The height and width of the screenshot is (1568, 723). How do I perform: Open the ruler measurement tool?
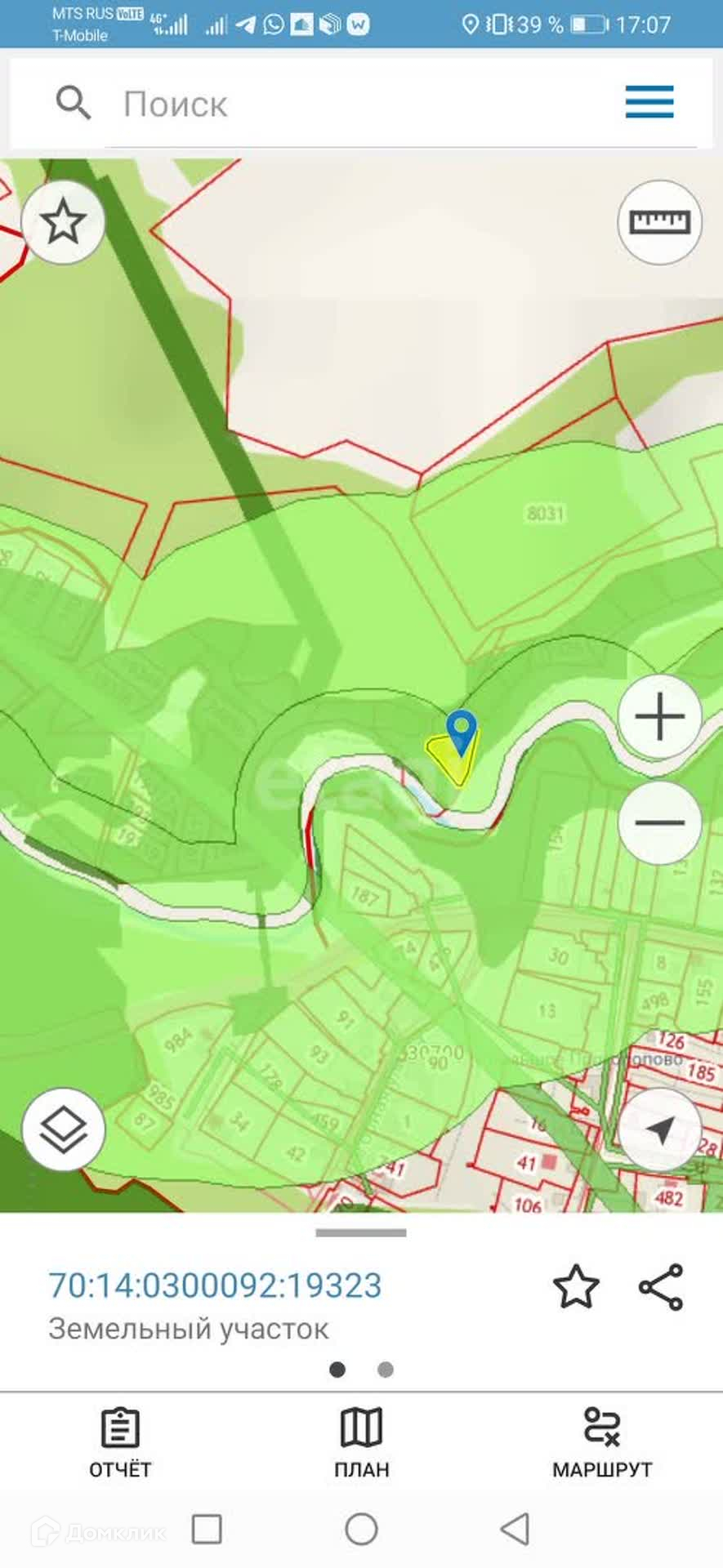pos(659,222)
